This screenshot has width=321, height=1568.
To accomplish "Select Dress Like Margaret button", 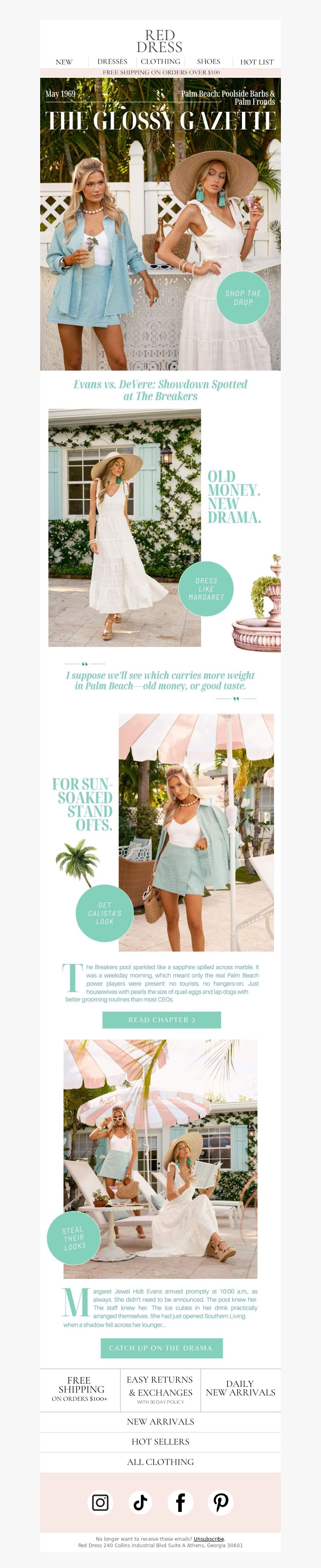I will 206,589.
